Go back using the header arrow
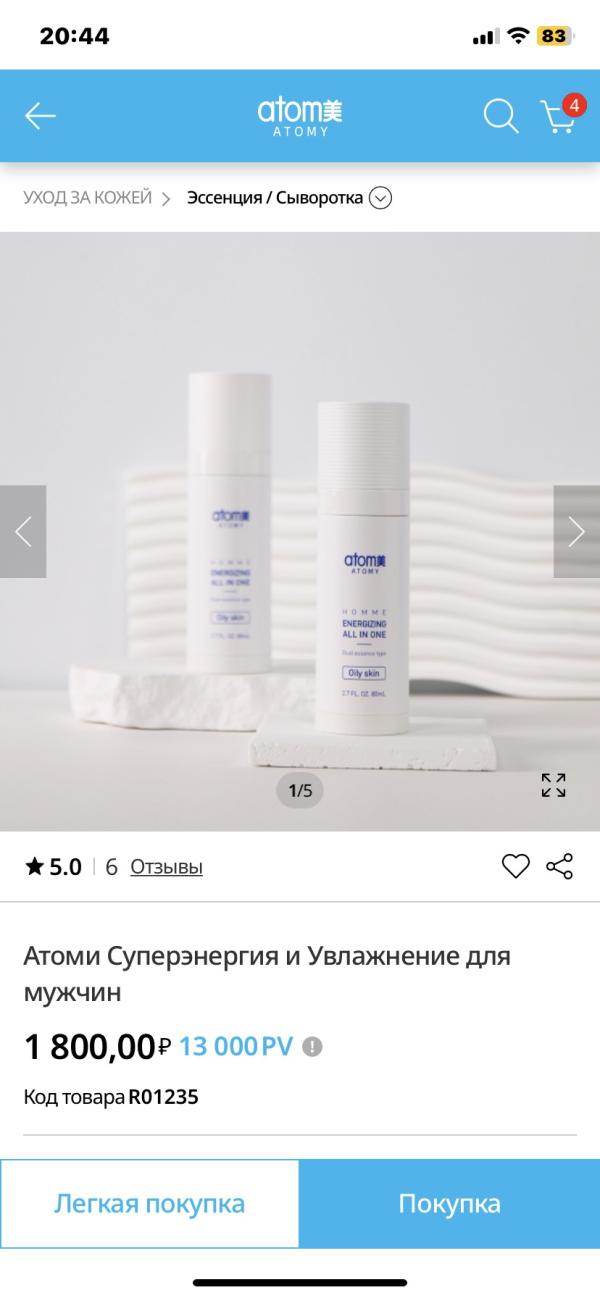 (40, 116)
